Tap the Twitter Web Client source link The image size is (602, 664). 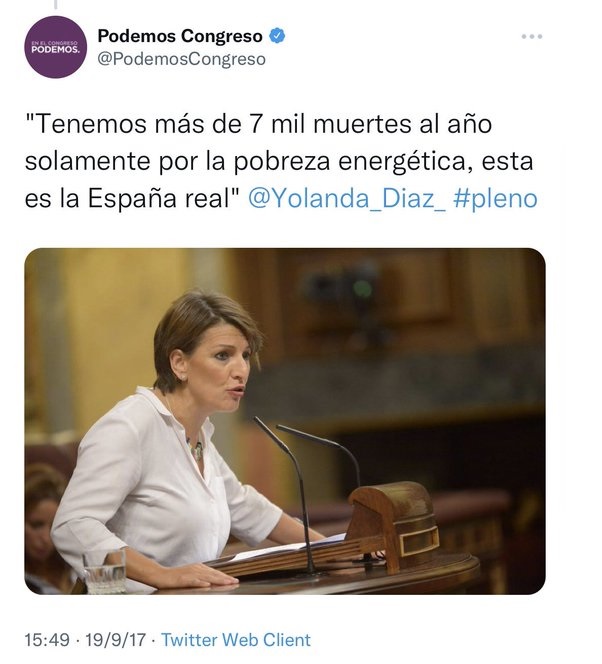coord(236,640)
